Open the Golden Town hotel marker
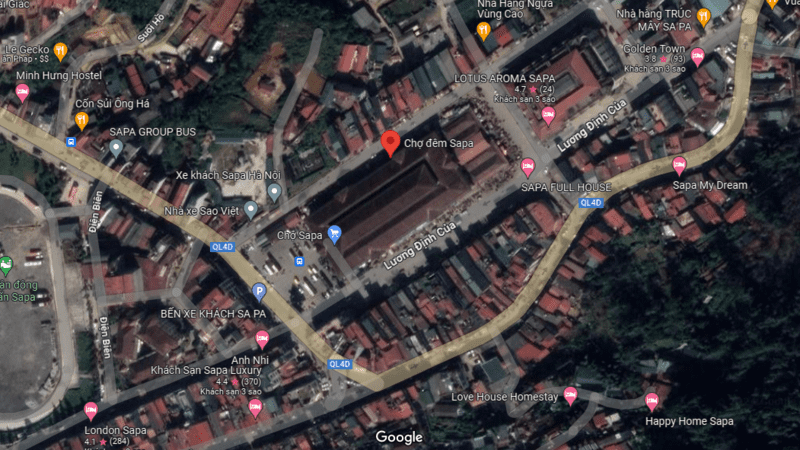Image resolution: width=800 pixels, height=450 pixels. (698, 57)
